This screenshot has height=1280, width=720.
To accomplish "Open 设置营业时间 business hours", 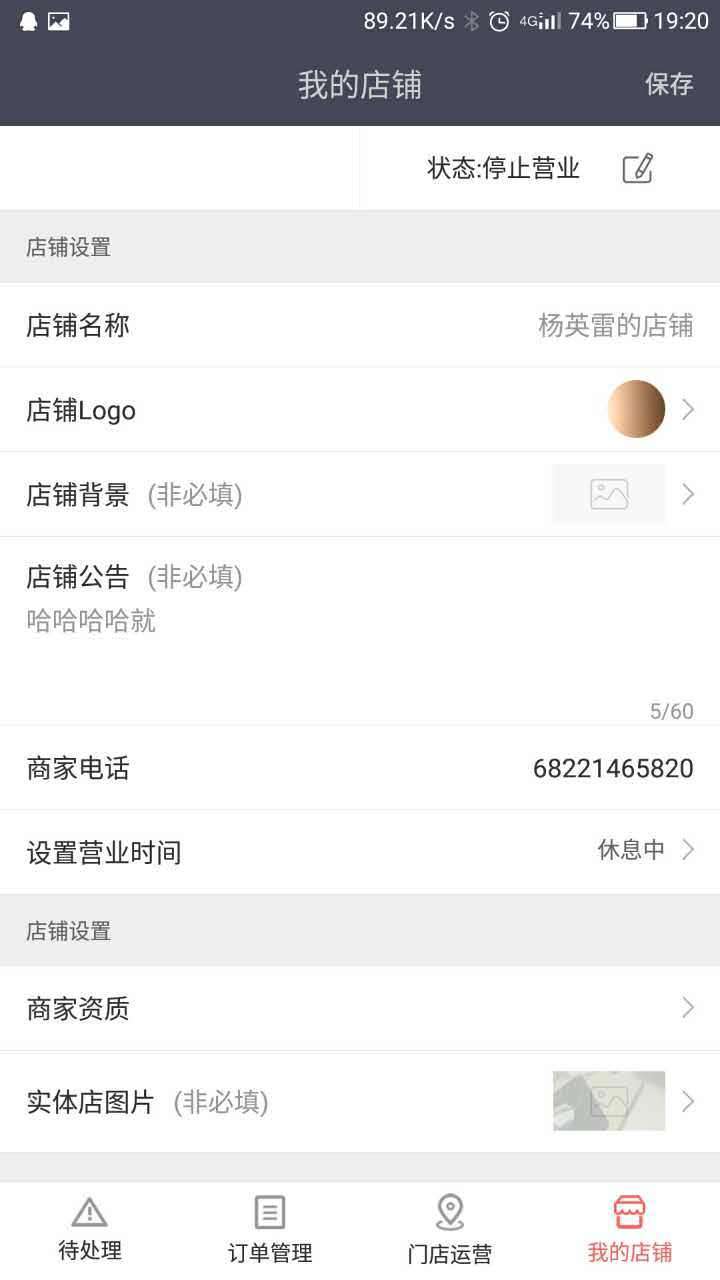I will 360,852.
